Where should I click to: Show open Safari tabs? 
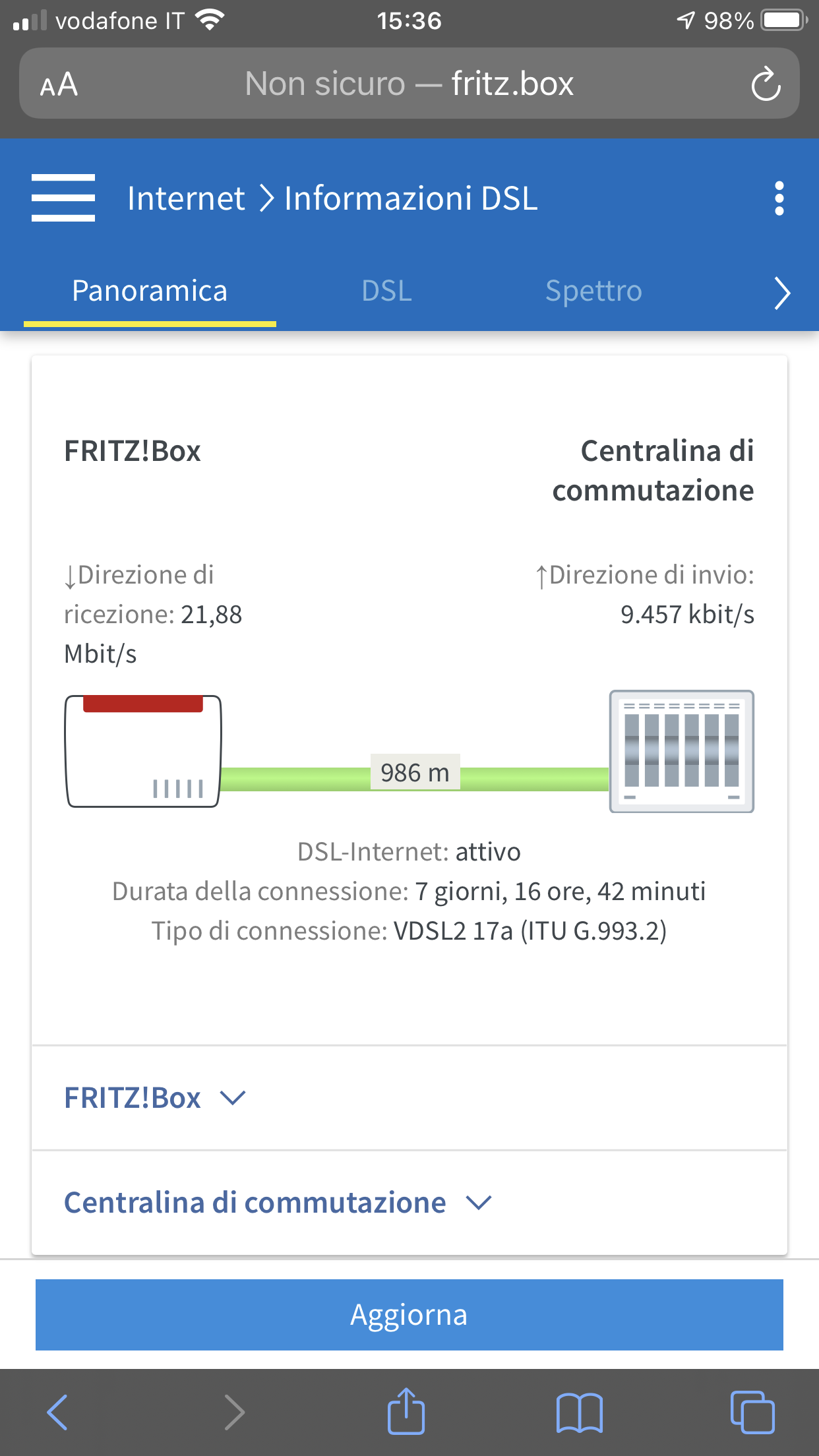(752, 1412)
